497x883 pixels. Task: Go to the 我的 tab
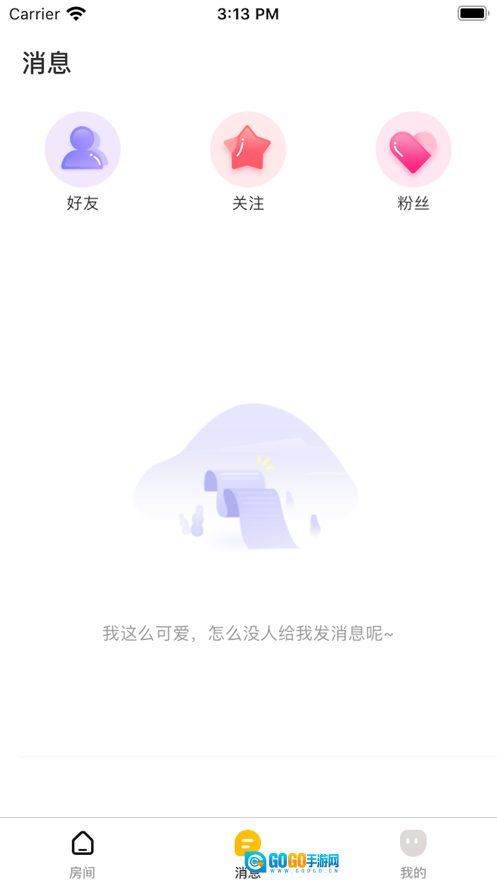[414, 854]
